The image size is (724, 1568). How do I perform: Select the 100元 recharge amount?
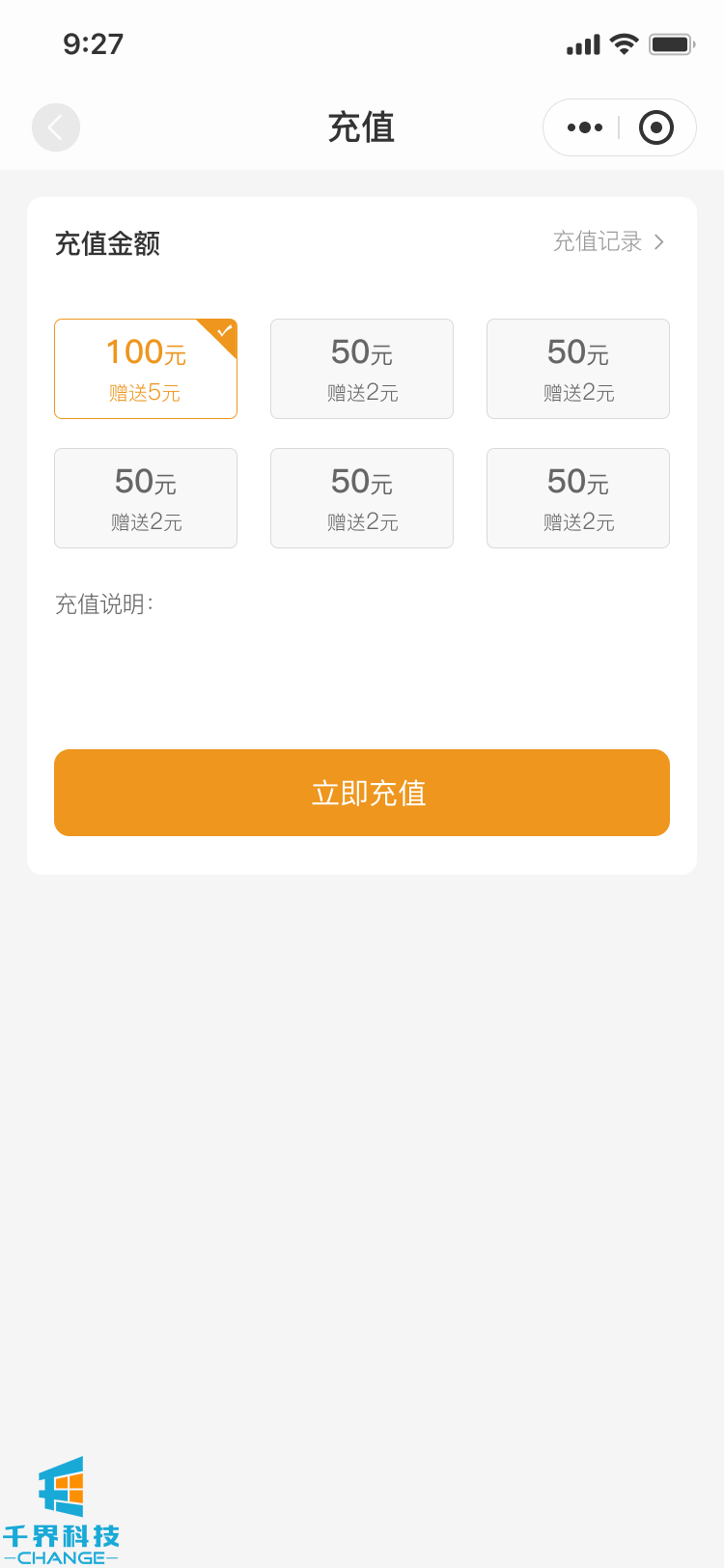pyautogui.click(x=146, y=369)
